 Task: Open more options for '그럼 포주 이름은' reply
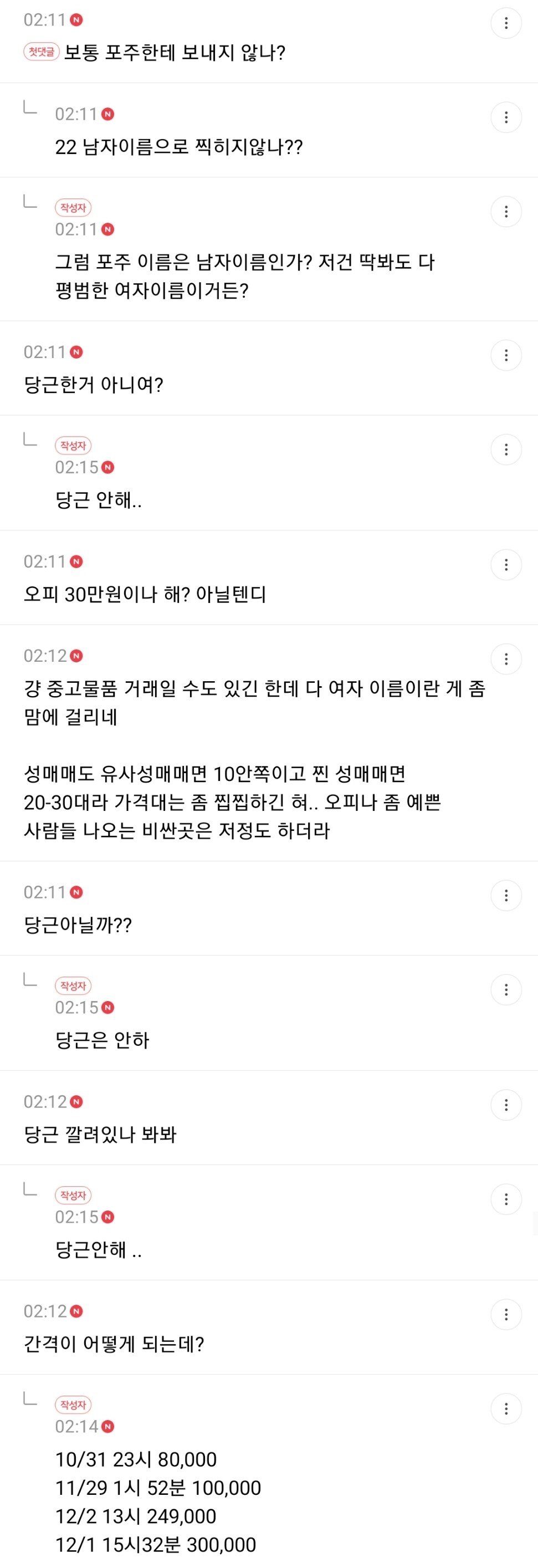[506, 212]
